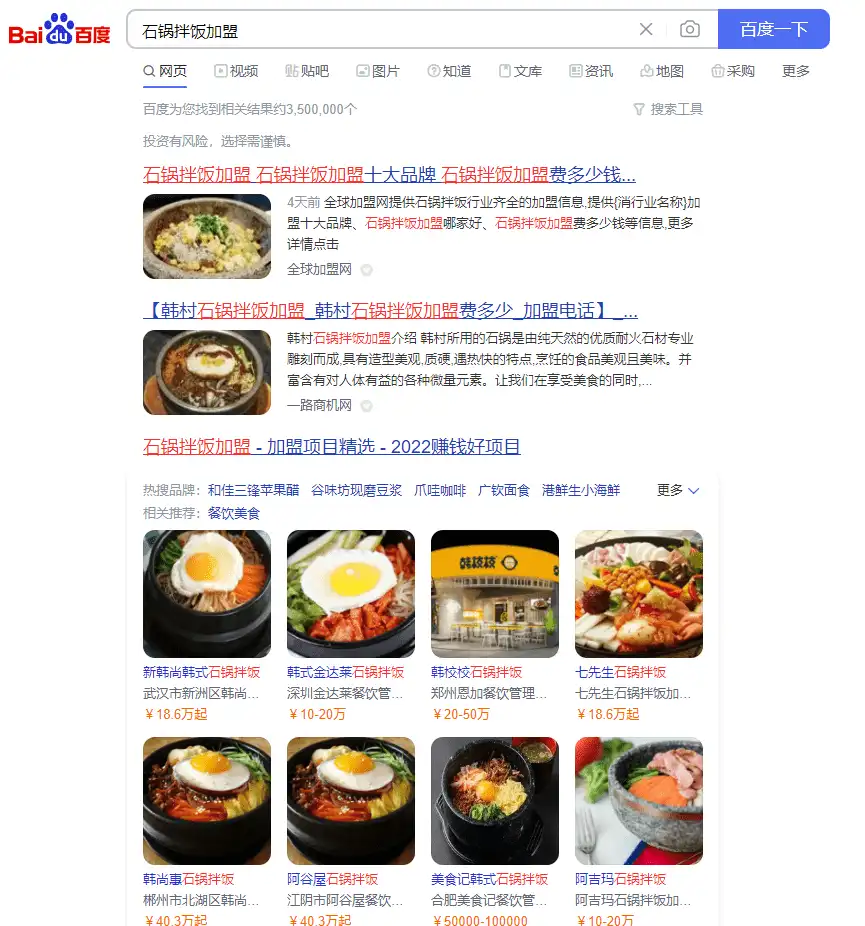This screenshot has height=926, width=865.
Task: Switch to the 资讯 tab
Action: 591,71
